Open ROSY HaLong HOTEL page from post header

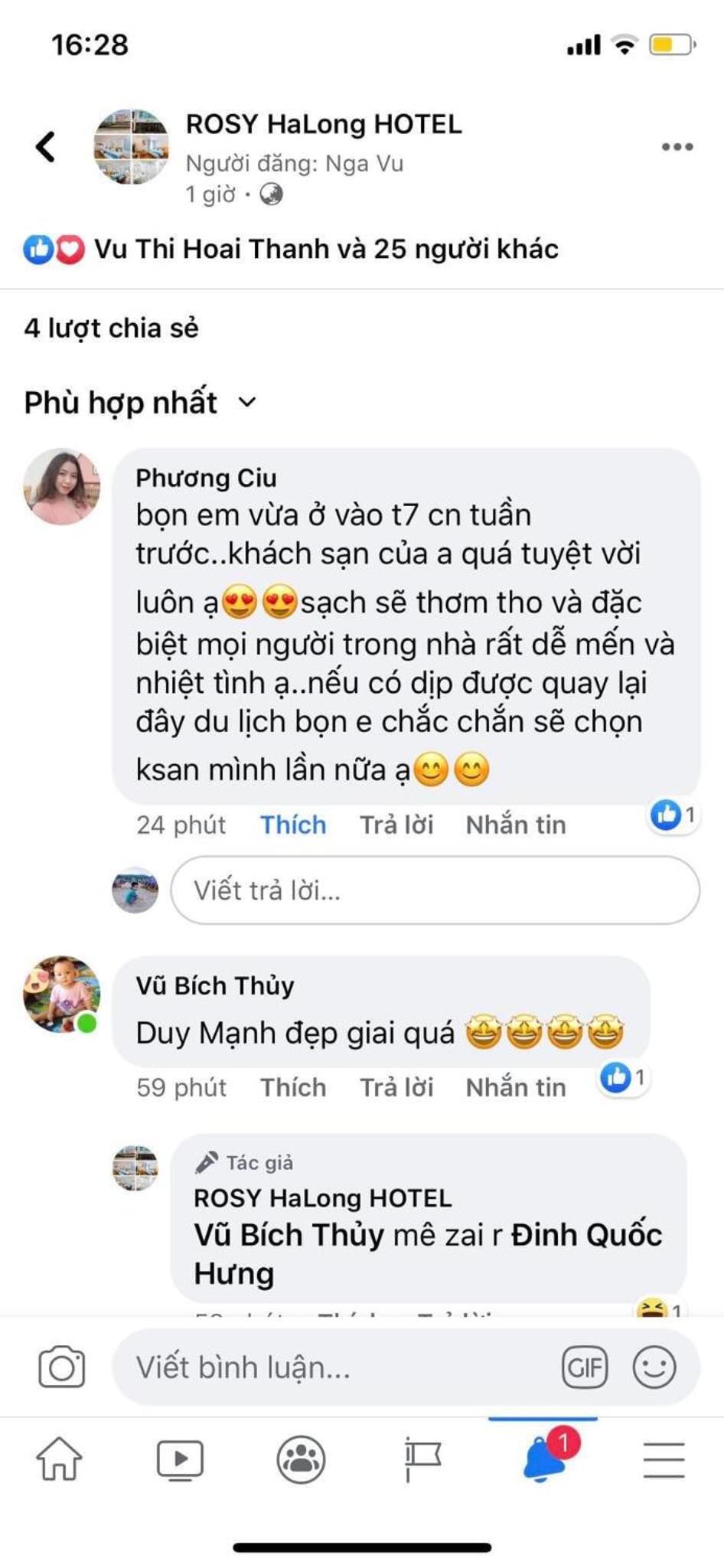pos(324,124)
